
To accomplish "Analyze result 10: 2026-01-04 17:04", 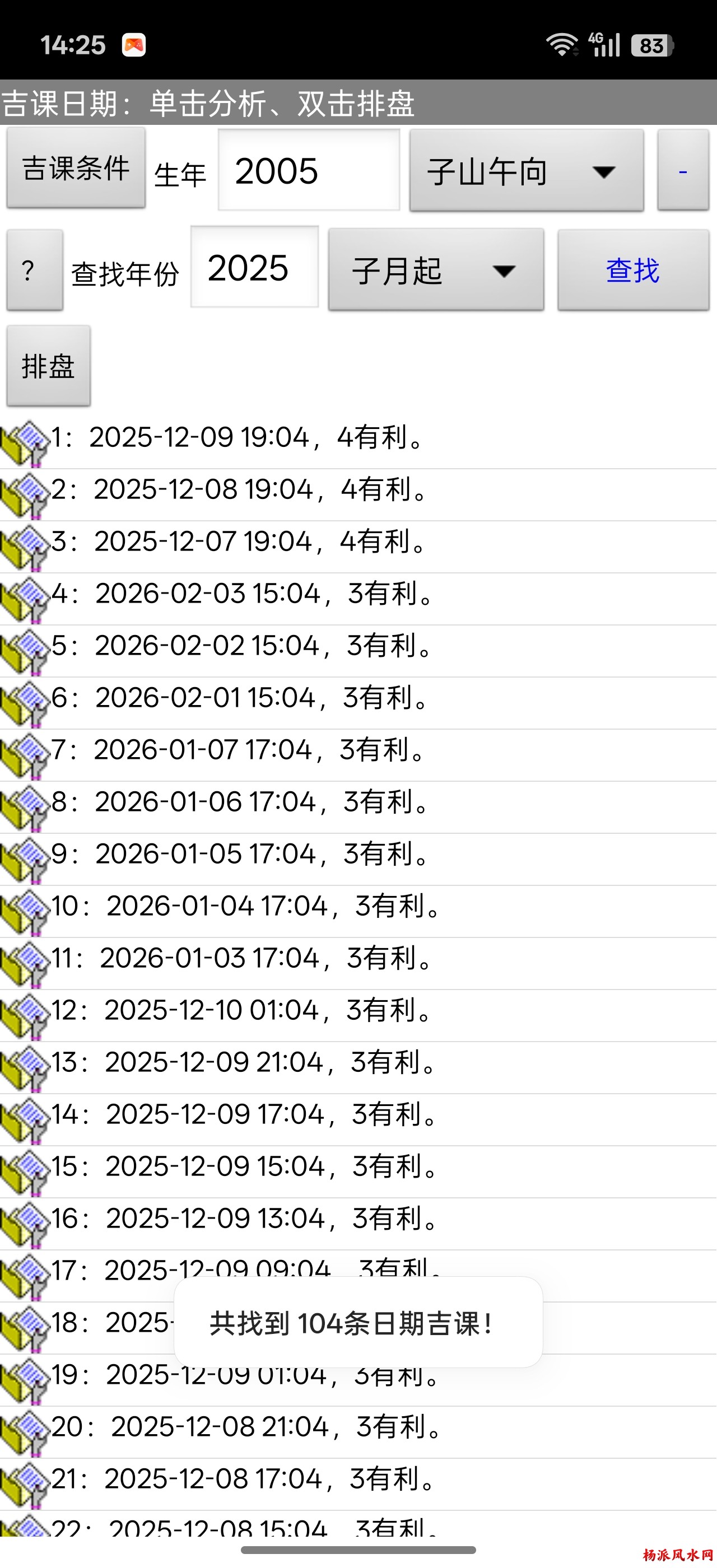I will pyautogui.click(x=244, y=906).
